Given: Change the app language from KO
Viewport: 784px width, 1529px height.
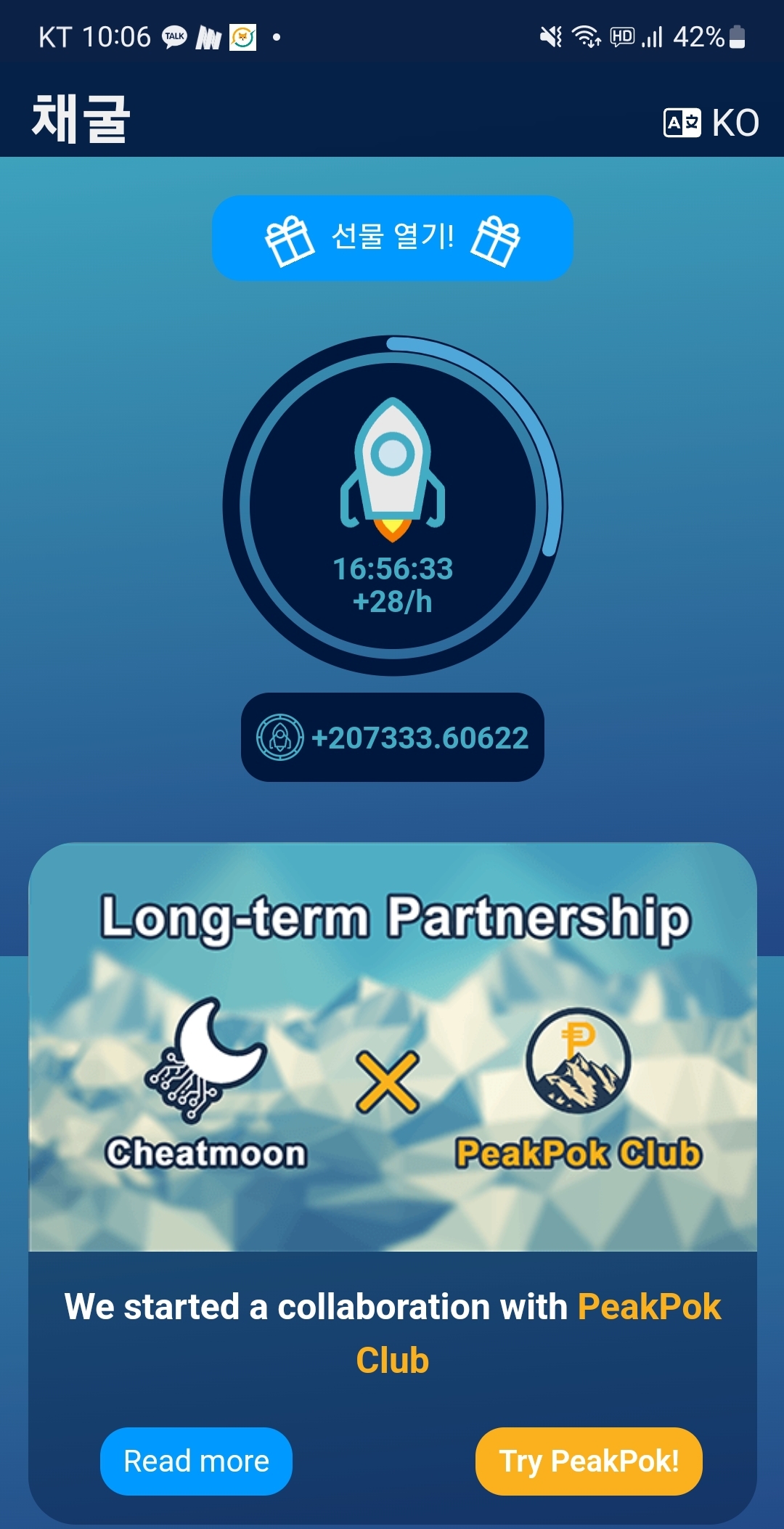Looking at the screenshot, I should [x=711, y=123].
